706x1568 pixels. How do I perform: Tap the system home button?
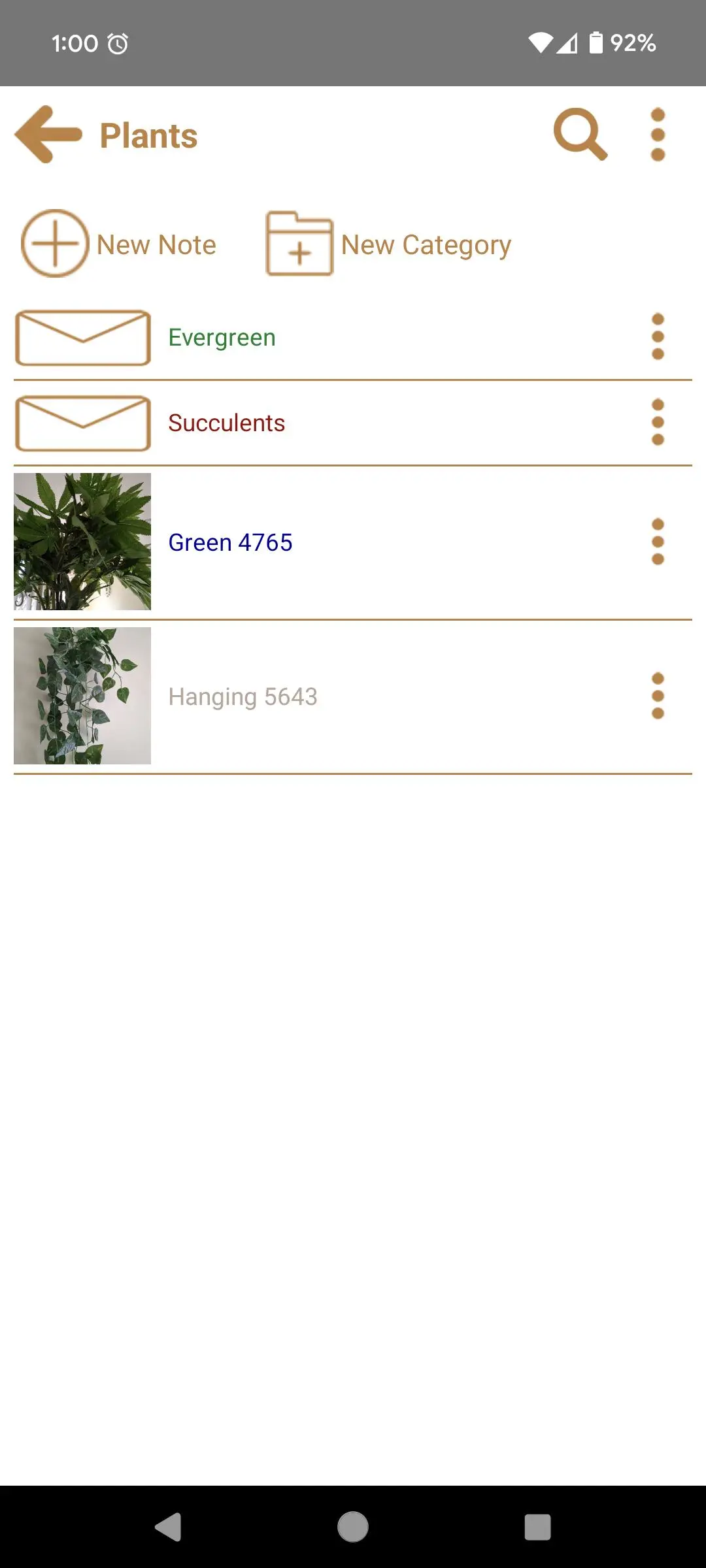[x=353, y=1527]
